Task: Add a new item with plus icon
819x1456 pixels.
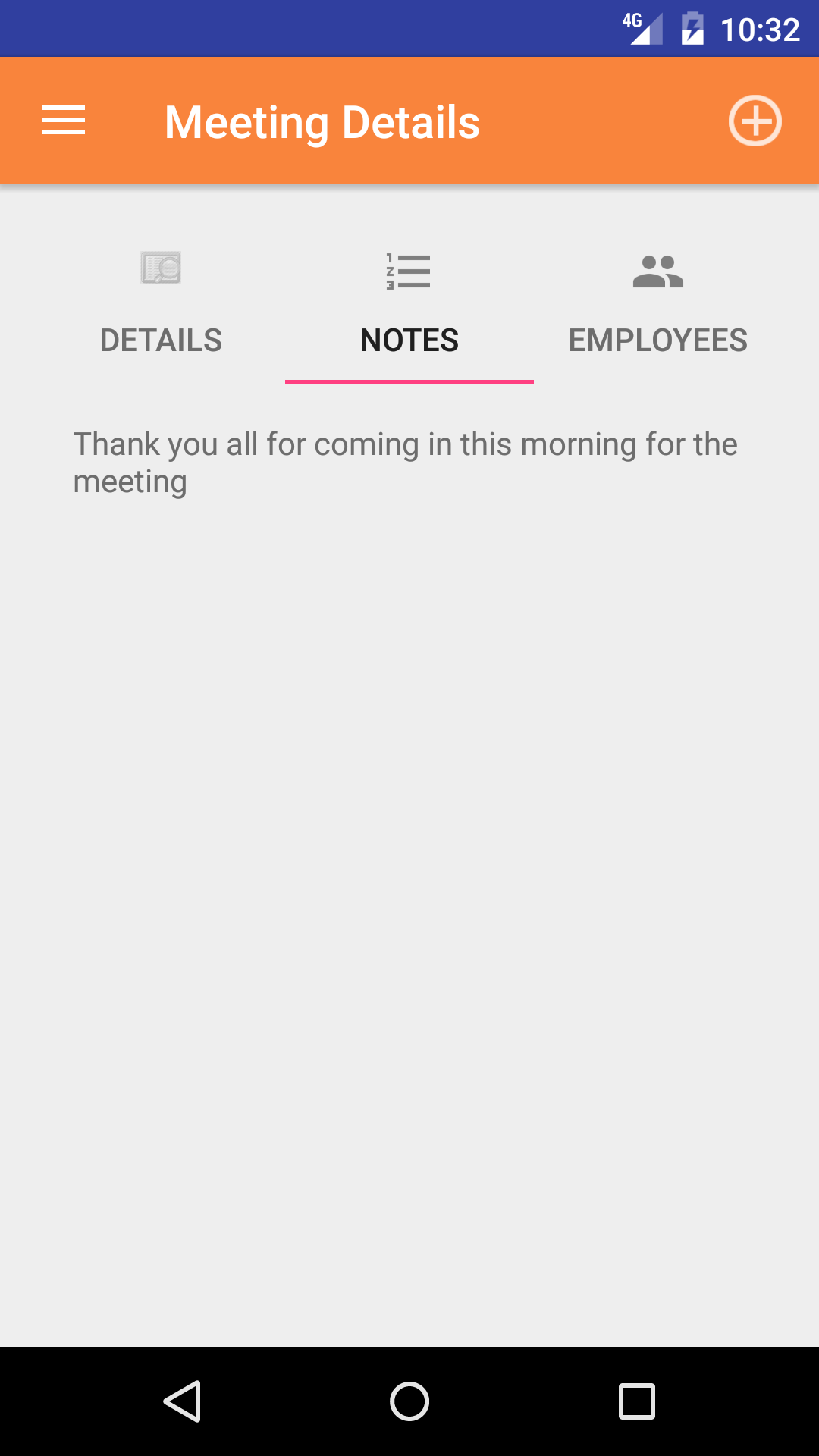Action: click(x=755, y=121)
